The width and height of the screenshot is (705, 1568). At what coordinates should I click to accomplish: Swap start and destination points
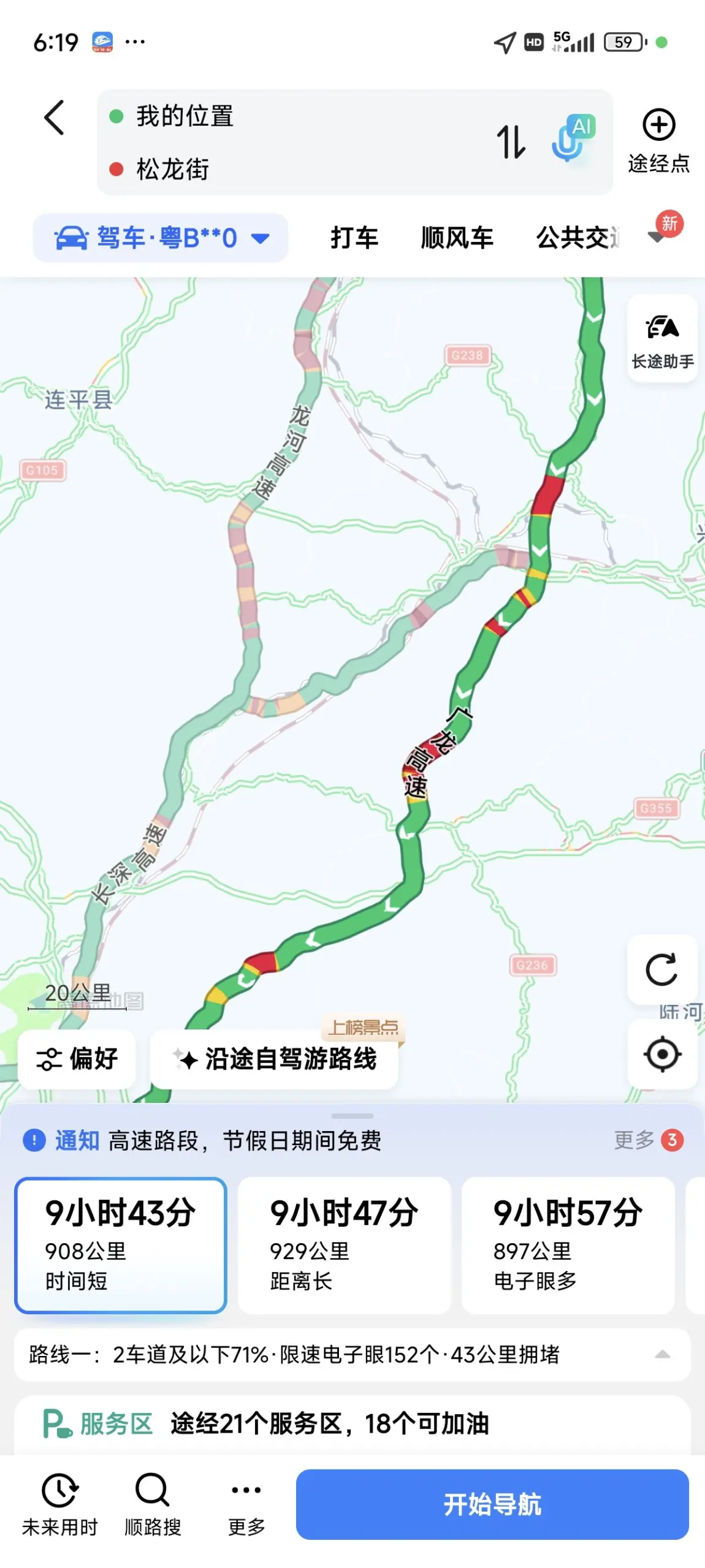(511, 142)
